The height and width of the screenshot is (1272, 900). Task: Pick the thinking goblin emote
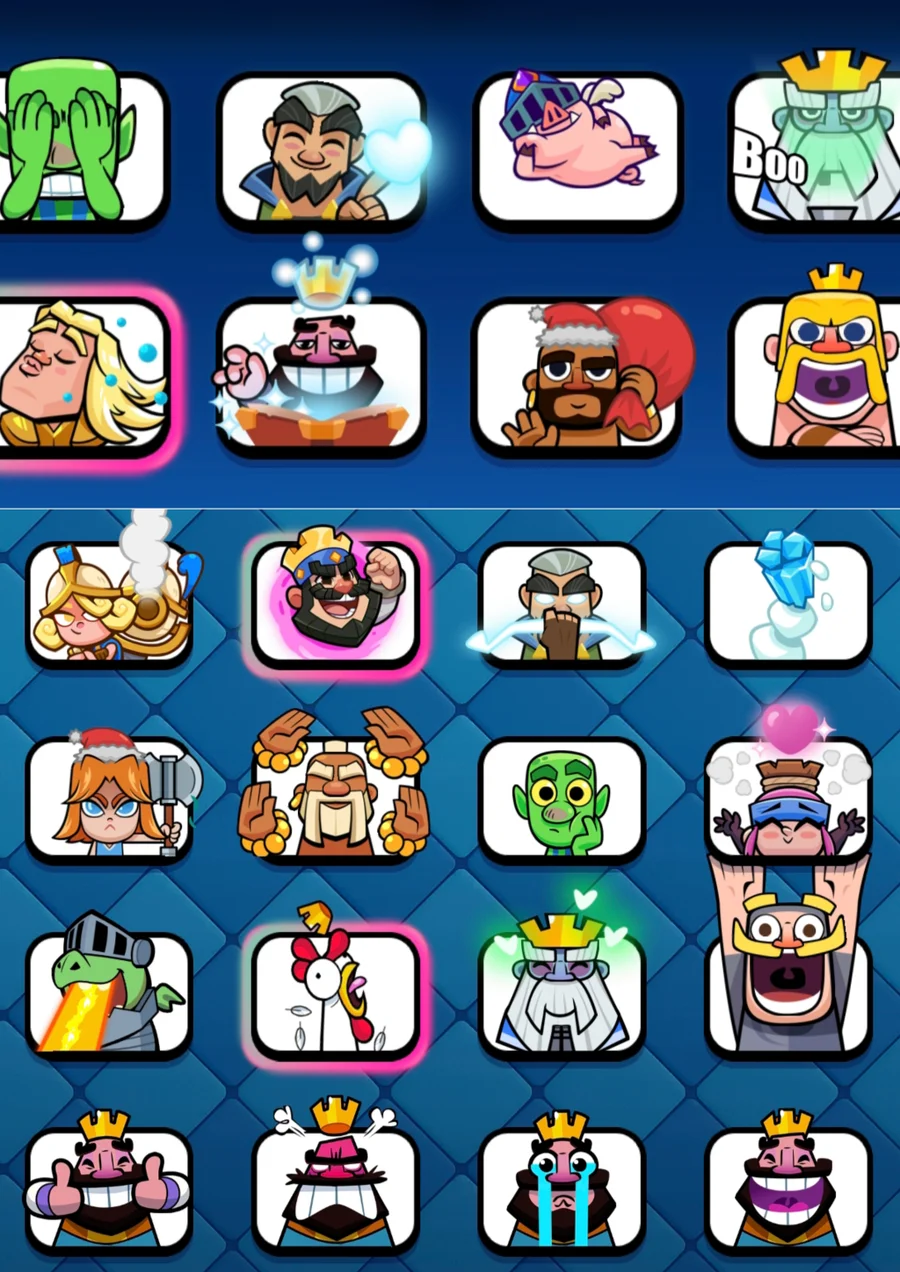click(x=561, y=800)
